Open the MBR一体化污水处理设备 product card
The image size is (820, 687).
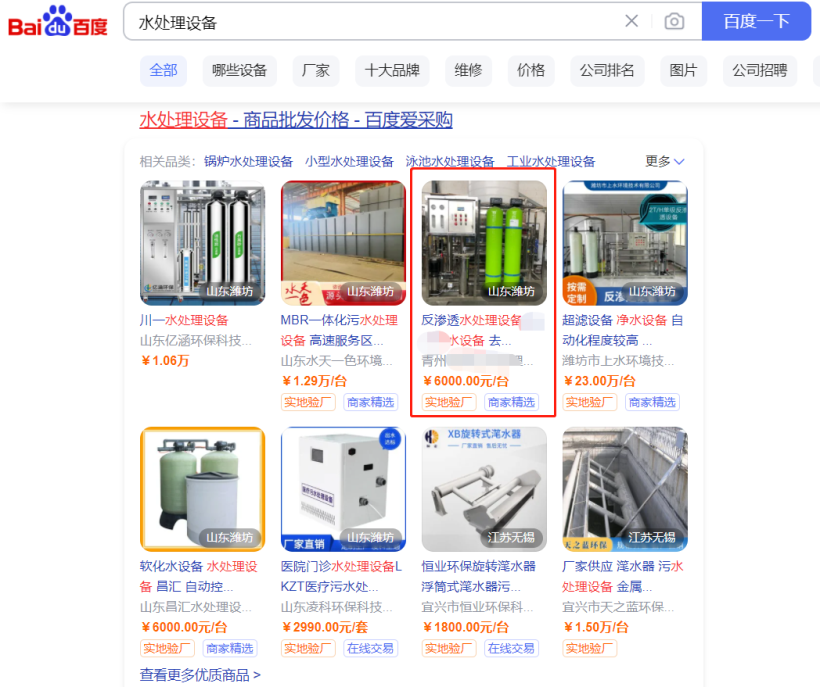pyautogui.click(x=343, y=243)
